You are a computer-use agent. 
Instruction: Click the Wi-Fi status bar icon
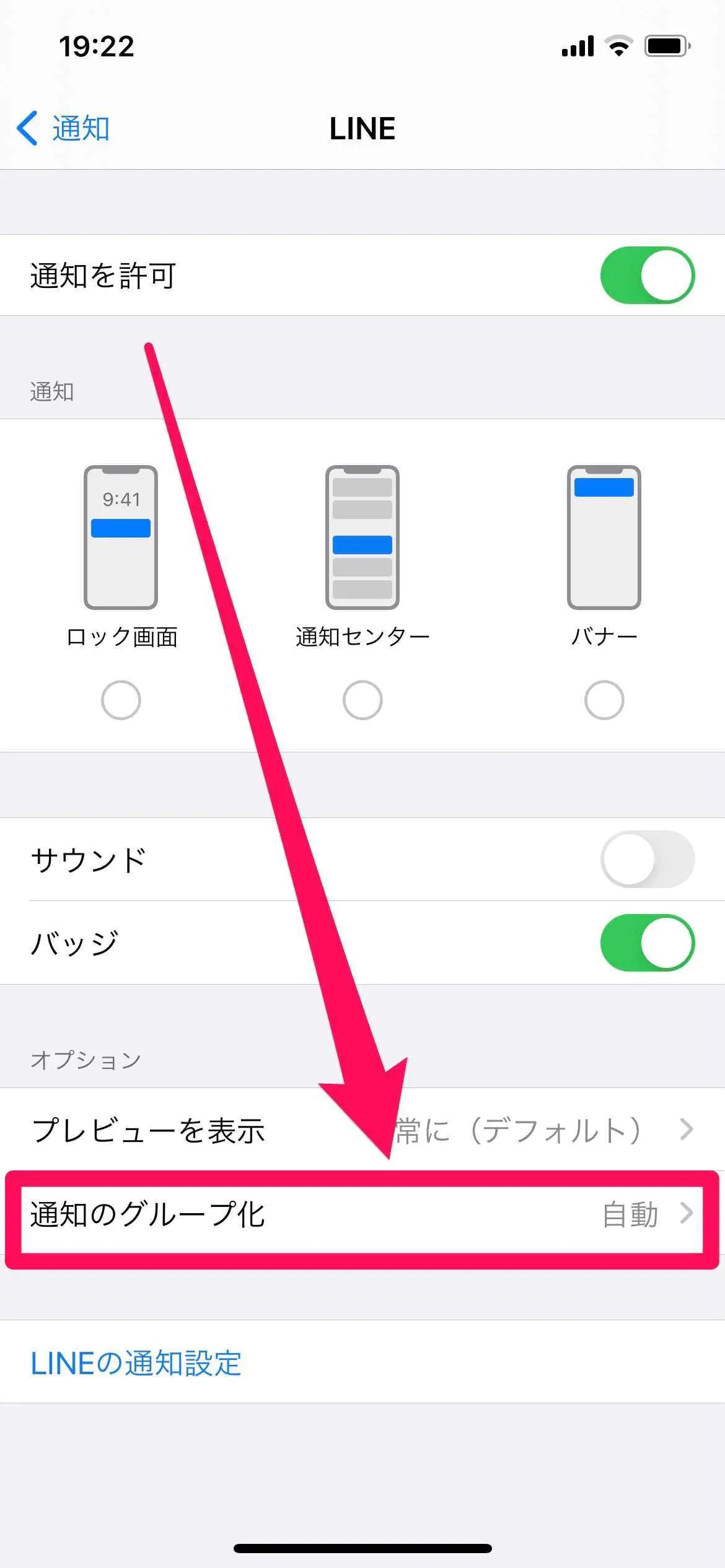(618, 45)
